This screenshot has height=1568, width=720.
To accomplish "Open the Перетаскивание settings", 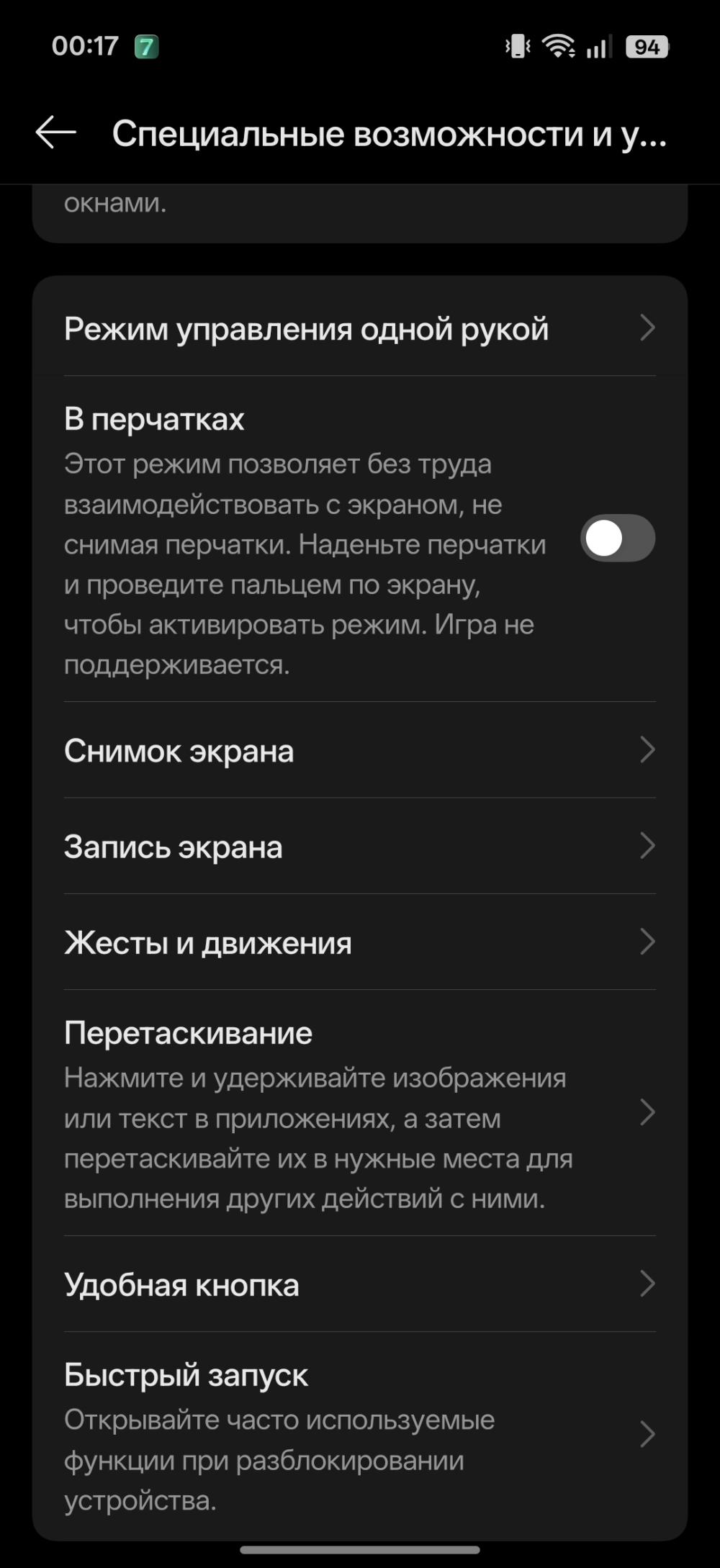I will click(359, 1113).
